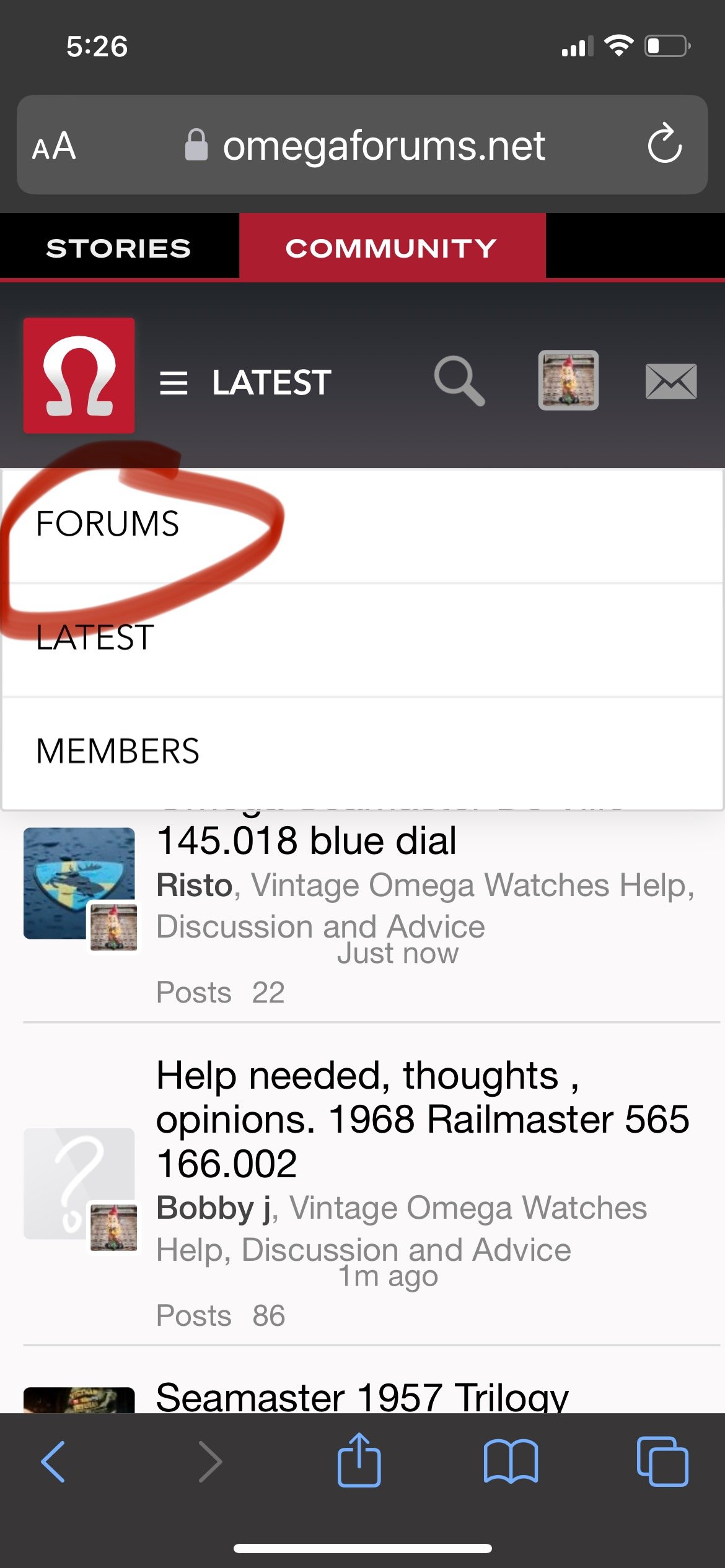The width and height of the screenshot is (725, 1568).
Task: Collapse the hamburger navigation menu
Action: click(174, 383)
